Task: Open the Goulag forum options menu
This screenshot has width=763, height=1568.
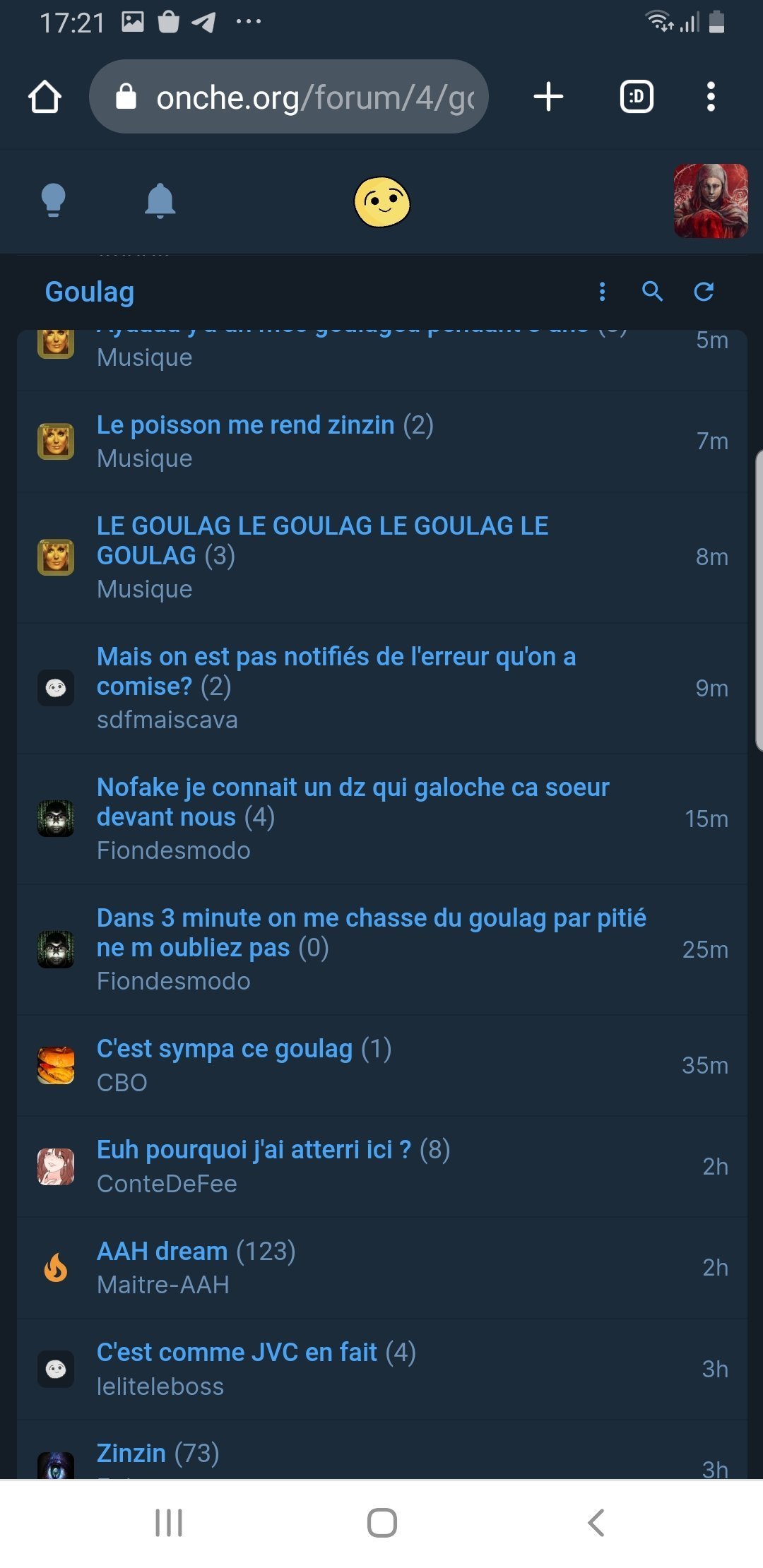Action: point(603,292)
